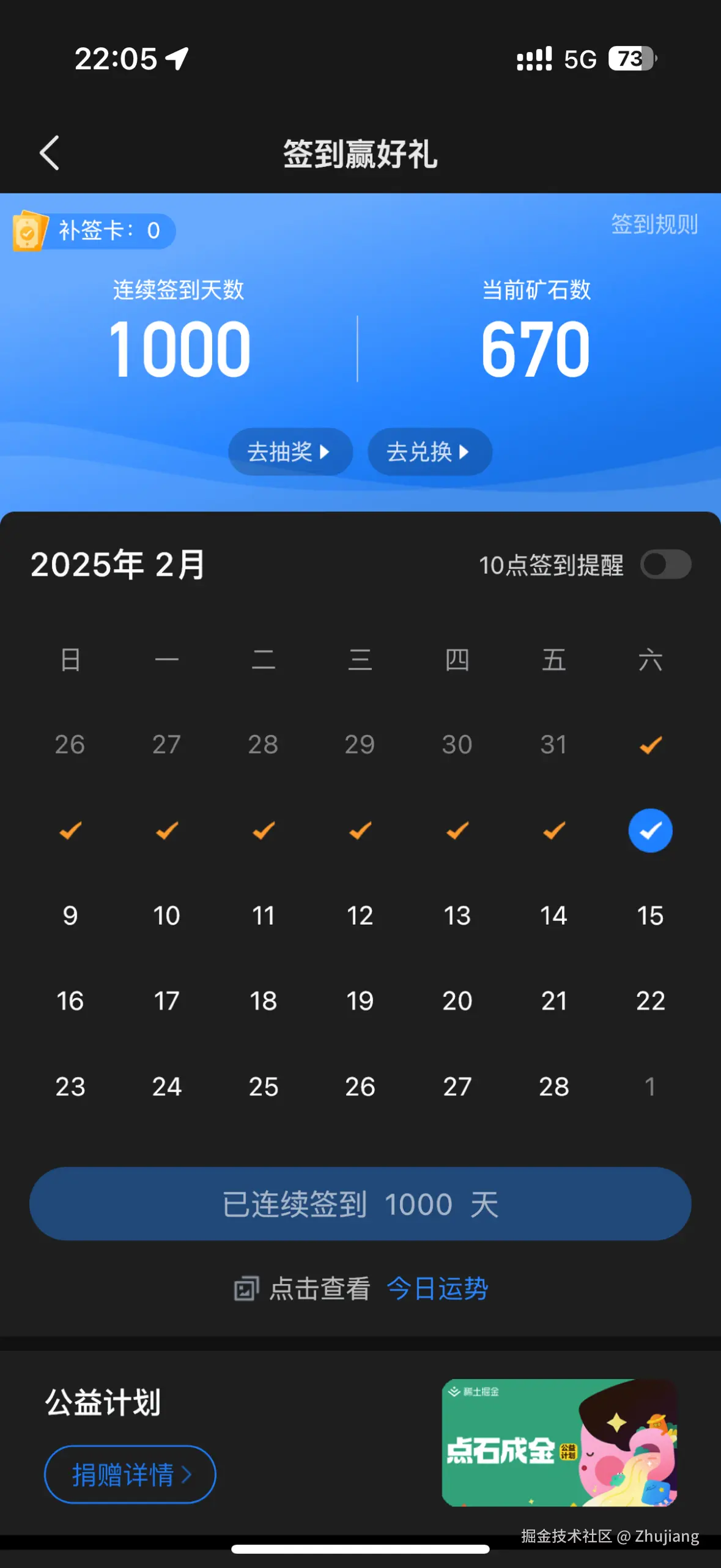This screenshot has width=721, height=1568.
Task: Click the back arrow to return
Action: click(x=50, y=153)
